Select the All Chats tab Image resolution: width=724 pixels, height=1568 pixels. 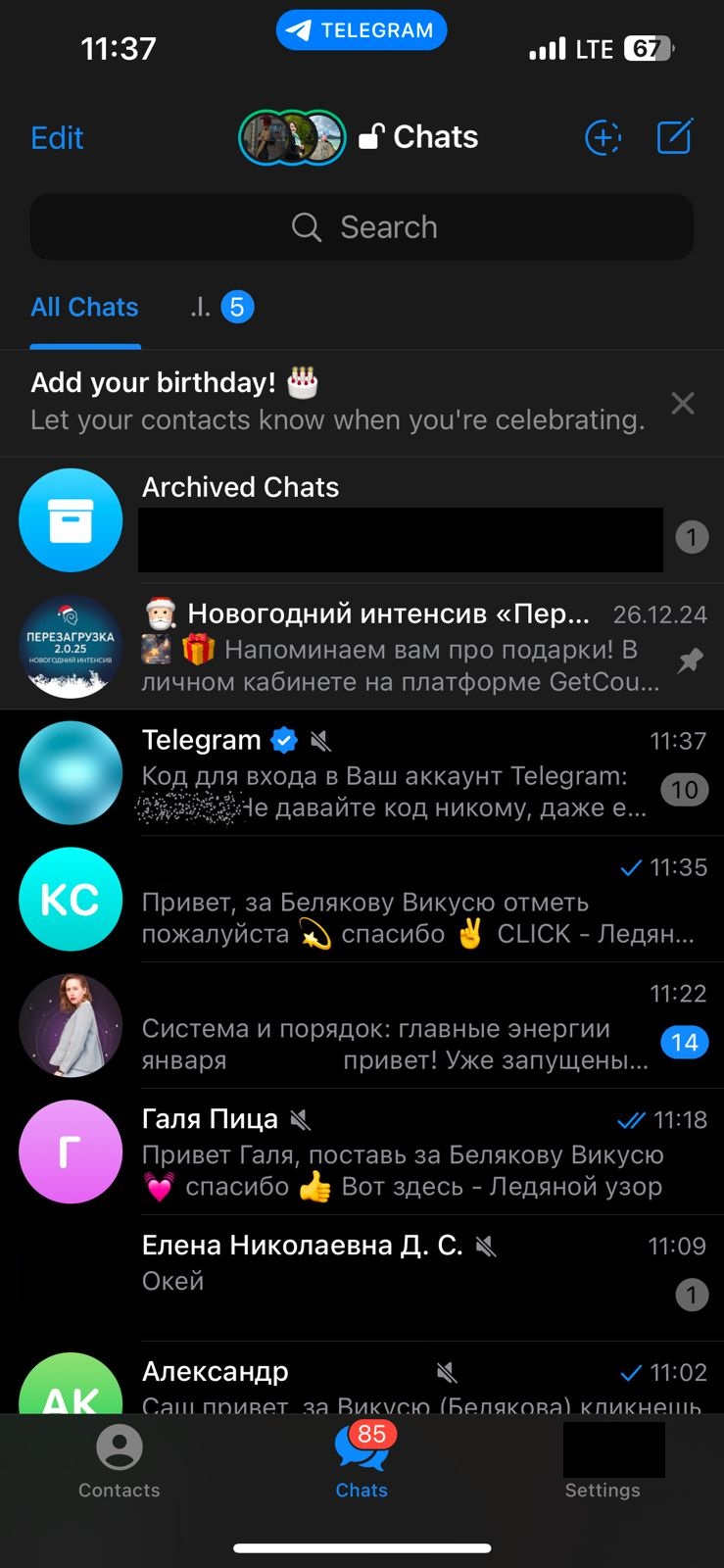point(84,307)
